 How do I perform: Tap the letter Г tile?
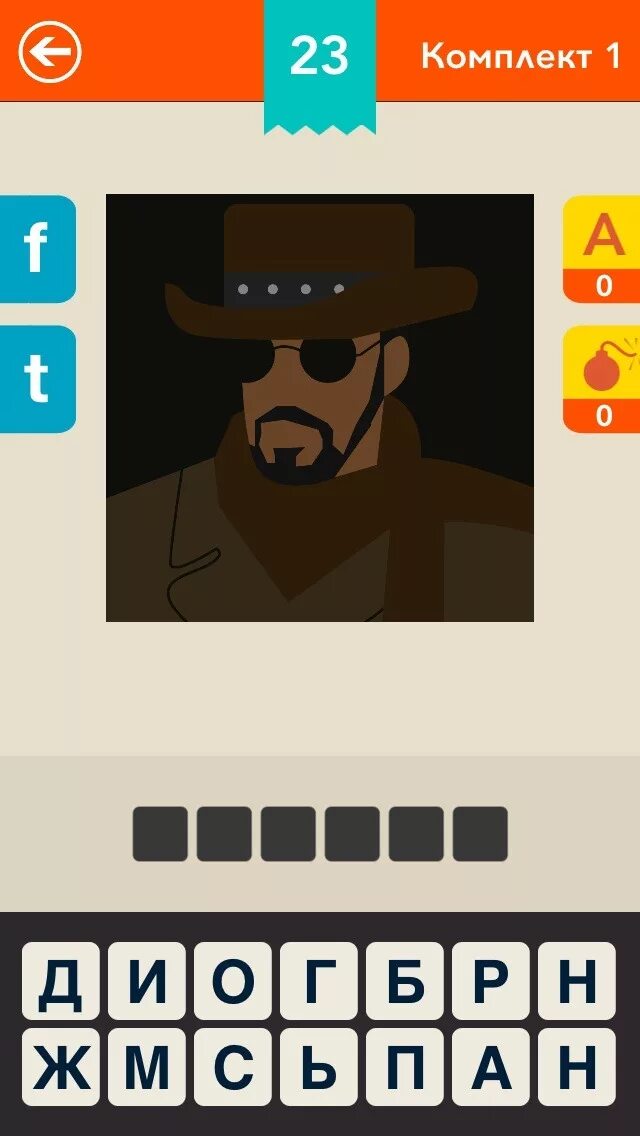[319, 981]
